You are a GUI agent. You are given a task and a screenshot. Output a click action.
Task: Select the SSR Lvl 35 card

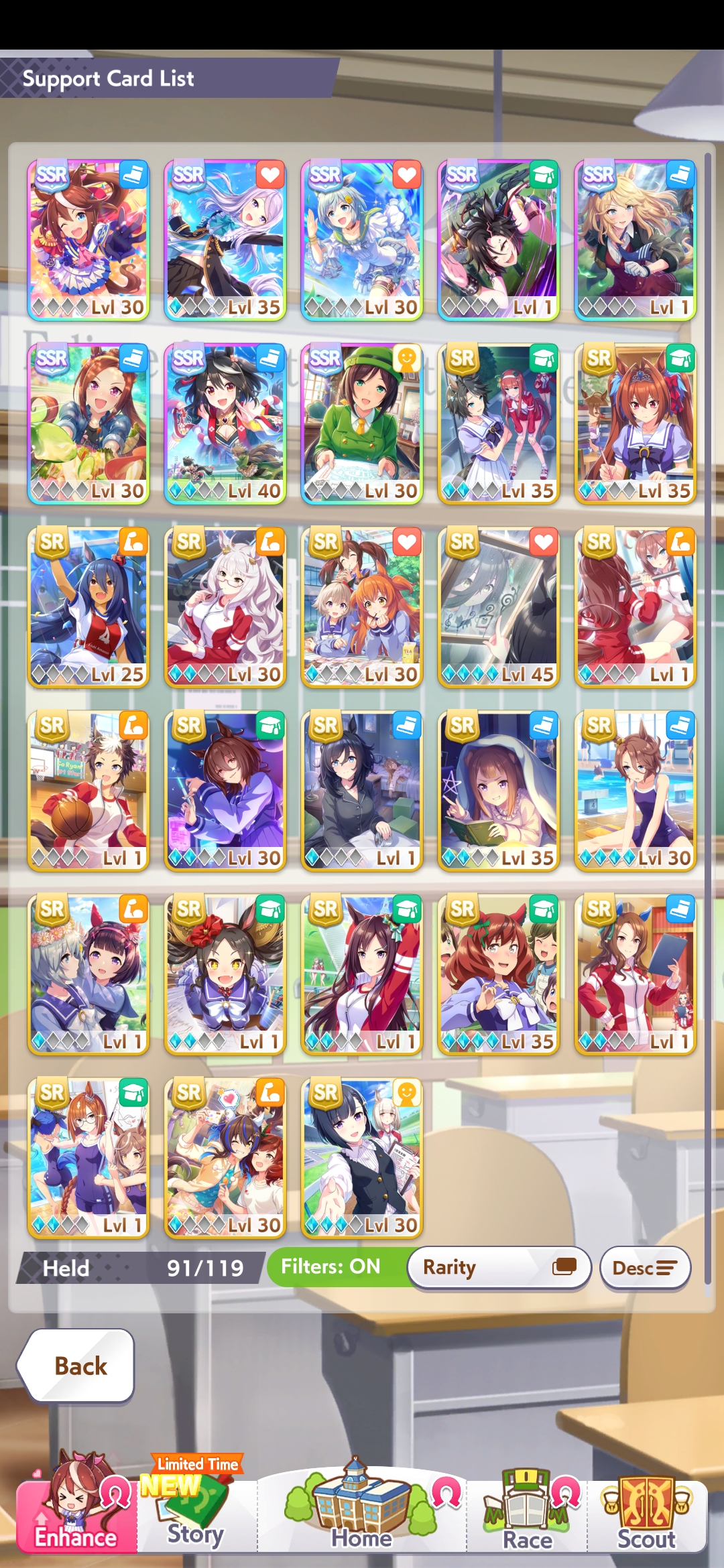pyautogui.click(x=225, y=240)
